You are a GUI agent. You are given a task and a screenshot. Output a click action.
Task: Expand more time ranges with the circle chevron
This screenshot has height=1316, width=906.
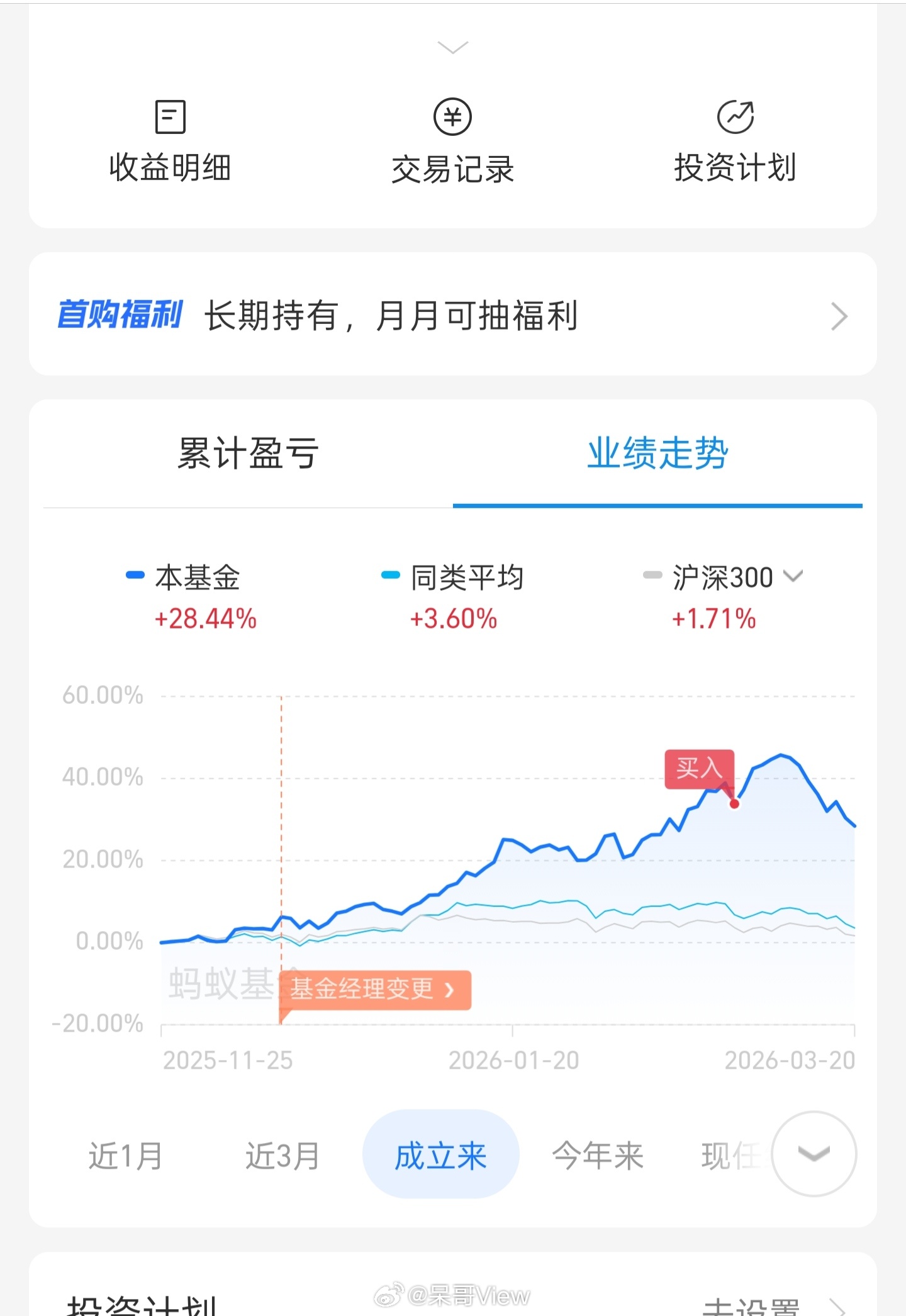click(815, 1153)
